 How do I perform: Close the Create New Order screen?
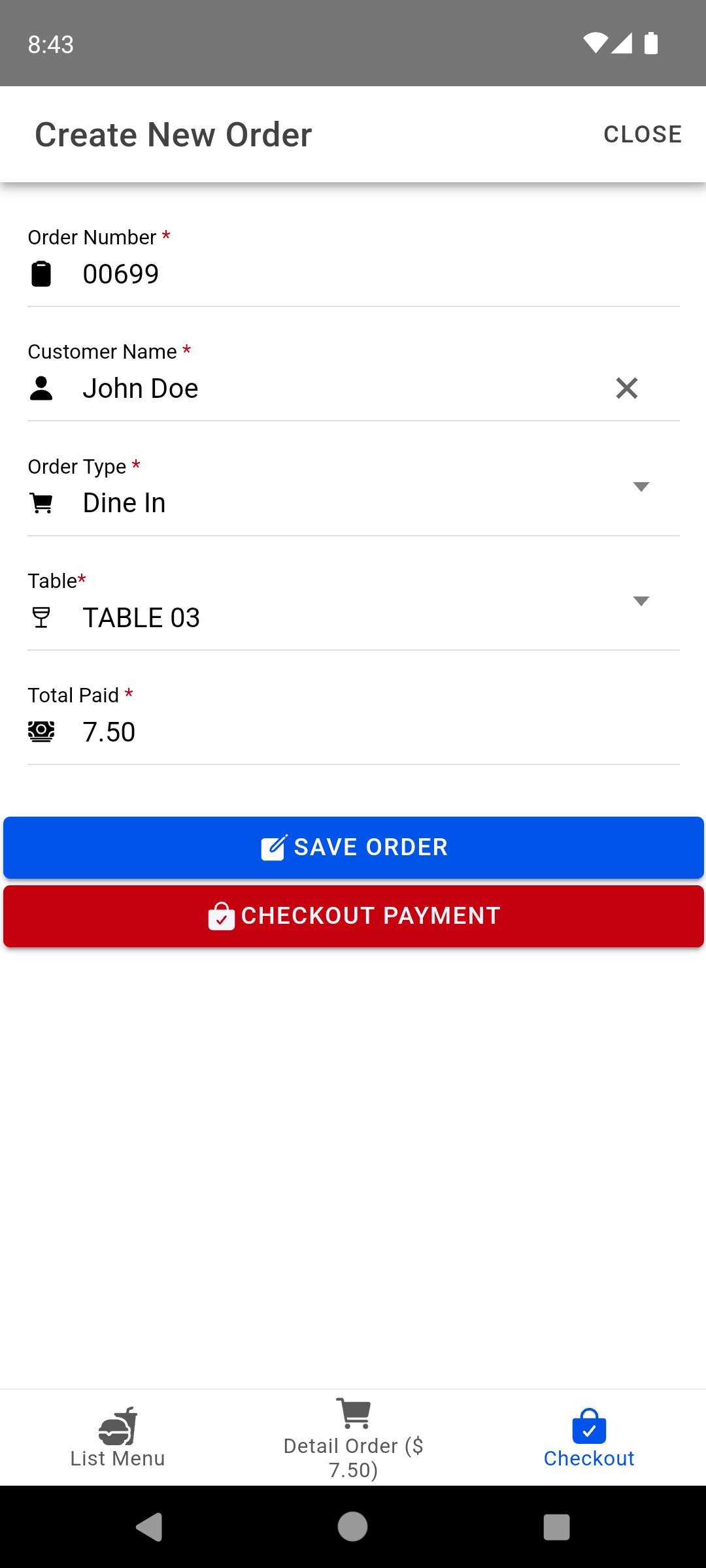coord(643,134)
